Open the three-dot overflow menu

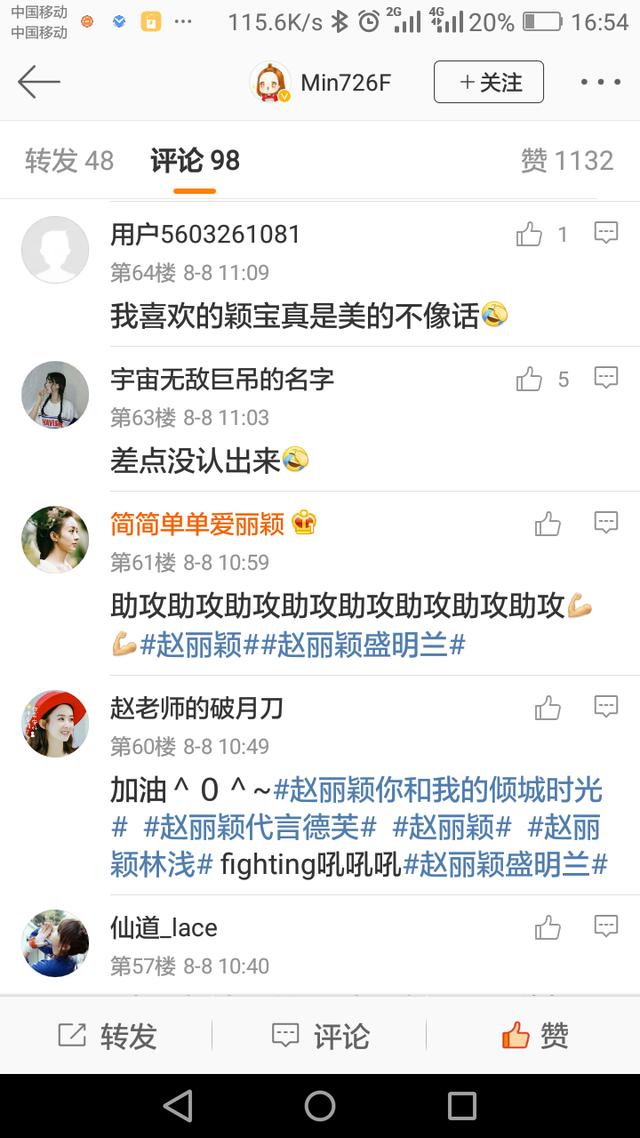[600, 82]
